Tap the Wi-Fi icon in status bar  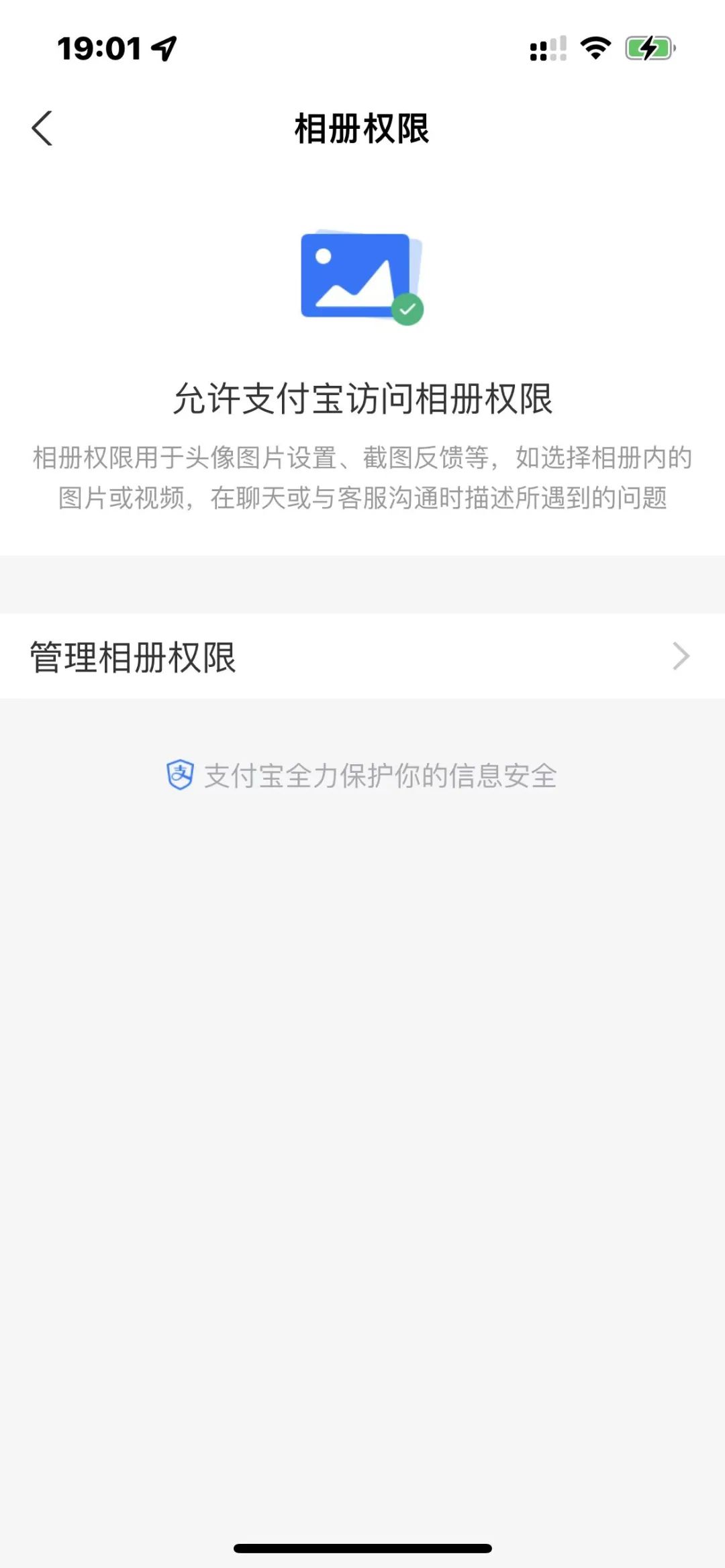click(596, 47)
